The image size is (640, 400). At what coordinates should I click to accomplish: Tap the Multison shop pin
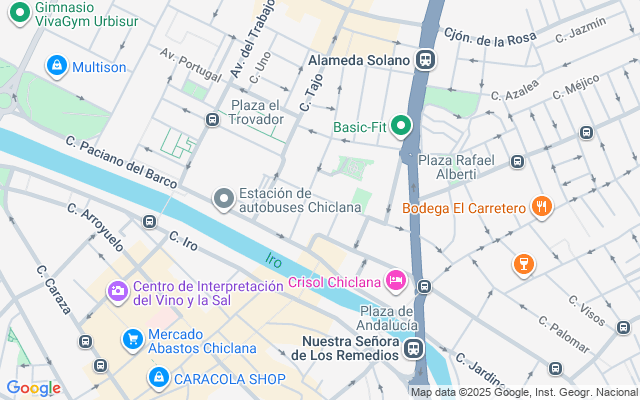tap(57, 67)
